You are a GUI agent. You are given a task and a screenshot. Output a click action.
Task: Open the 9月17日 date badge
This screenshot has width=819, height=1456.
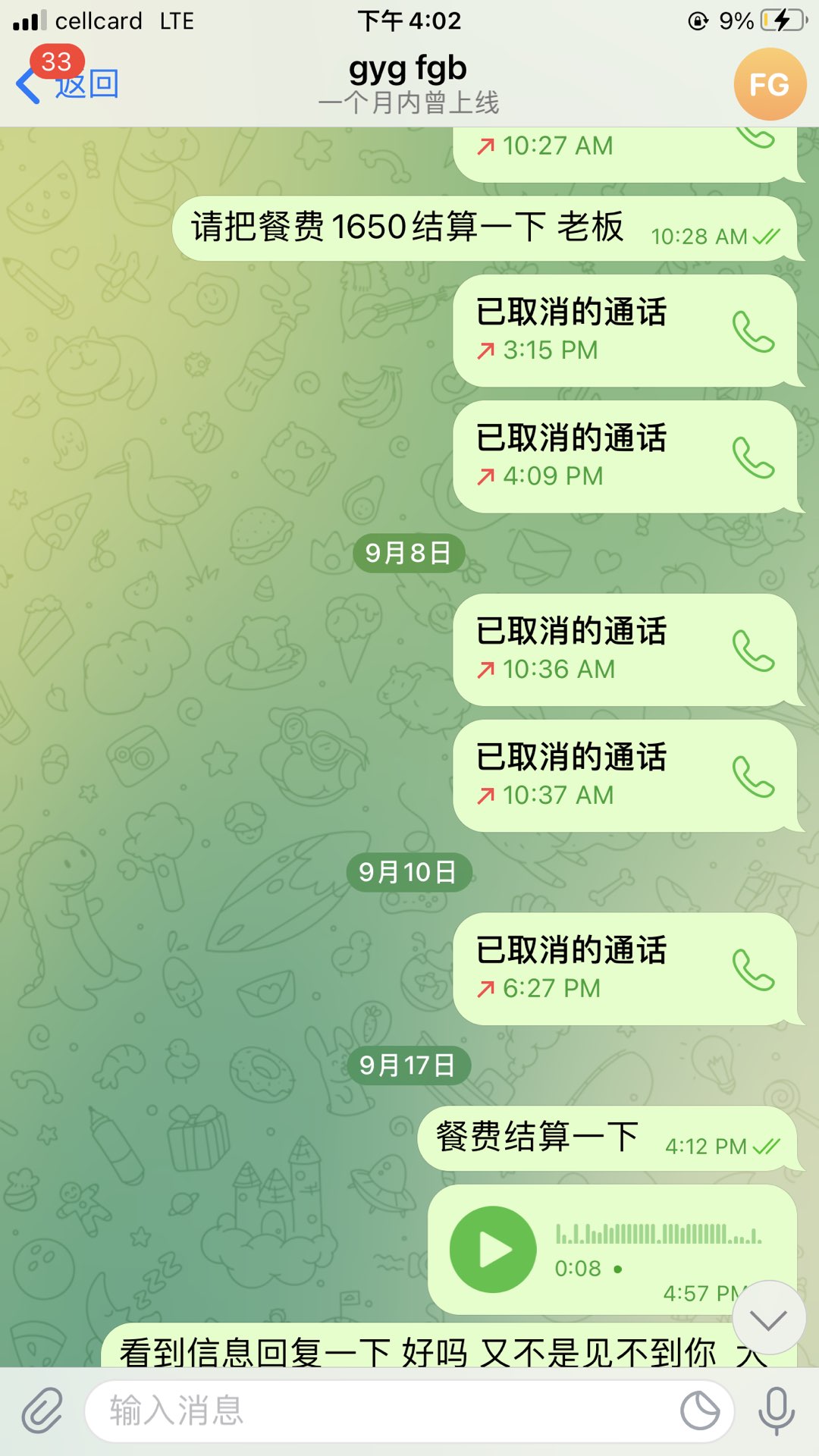pos(408,1065)
